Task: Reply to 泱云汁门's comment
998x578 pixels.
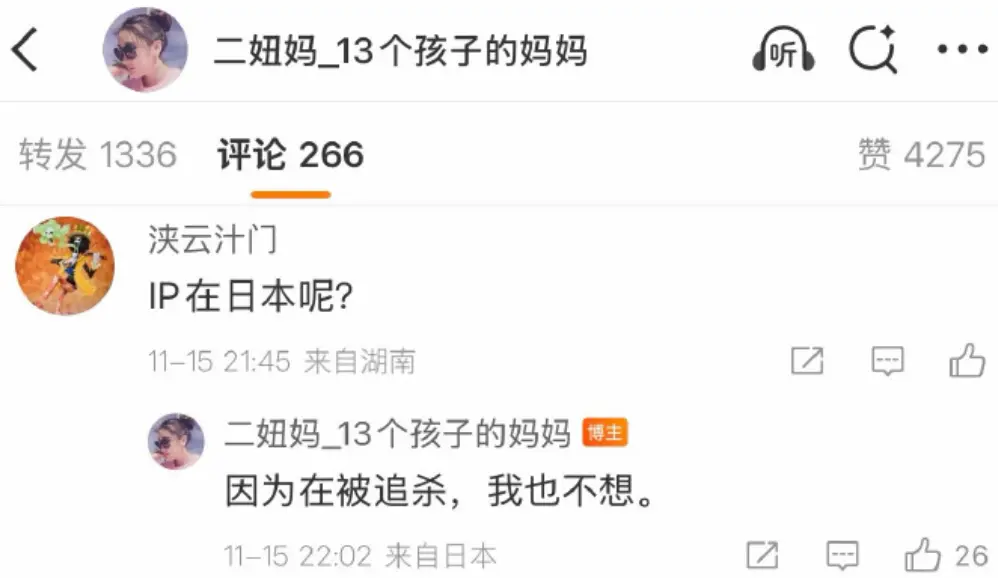Action: point(887,361)
